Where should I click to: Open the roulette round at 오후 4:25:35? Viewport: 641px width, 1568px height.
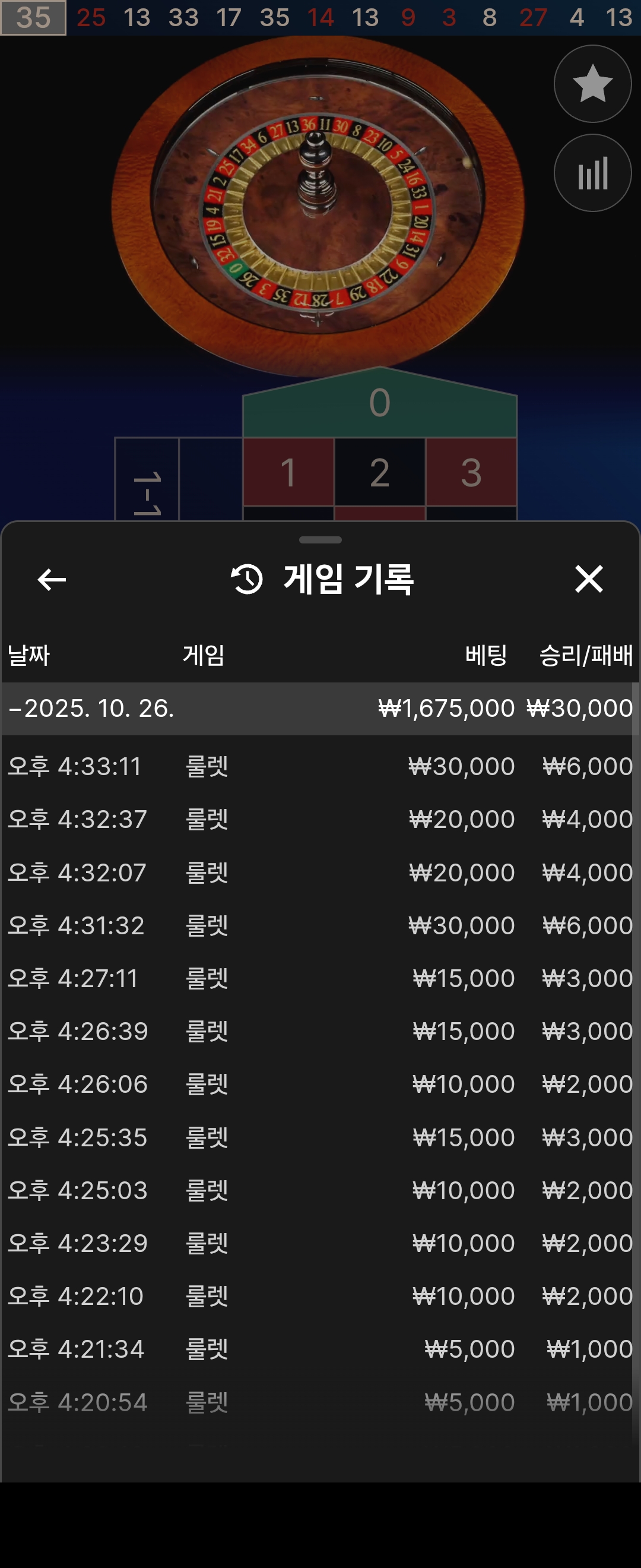[x=320, y=1137]
